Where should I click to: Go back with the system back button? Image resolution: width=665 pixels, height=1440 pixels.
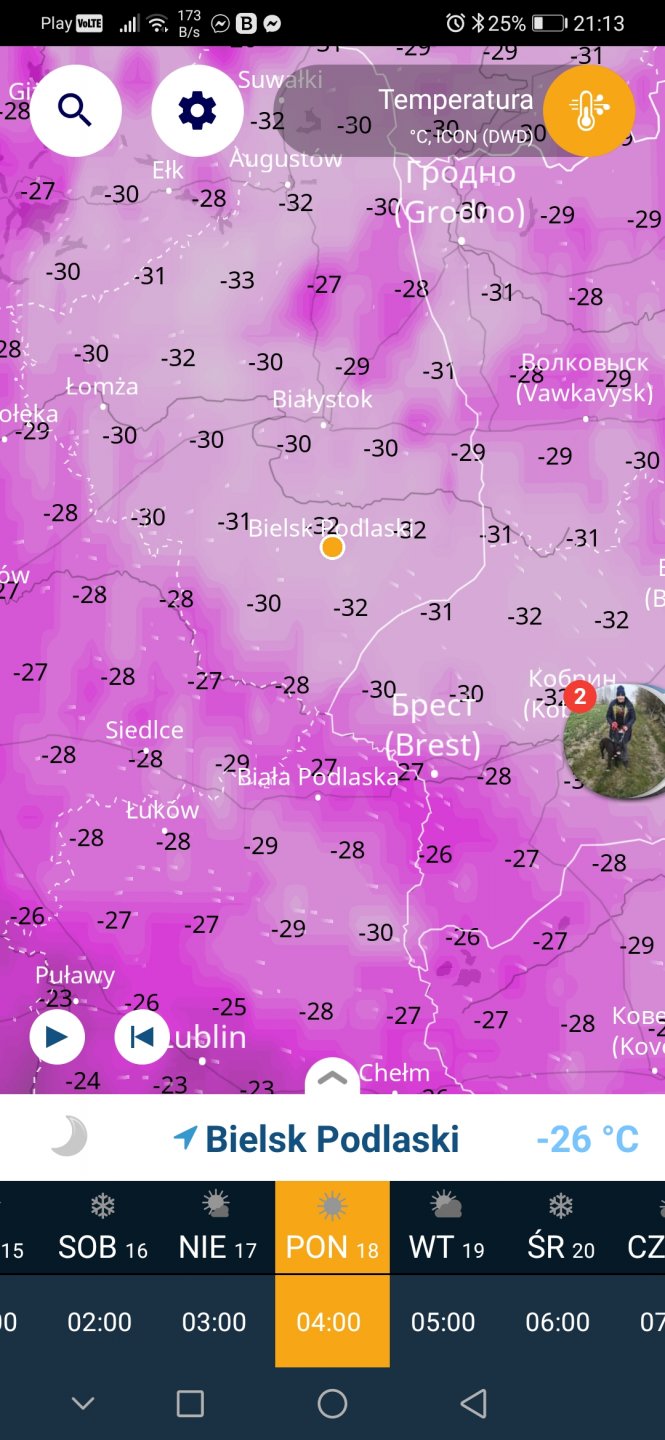point(474,1404)
